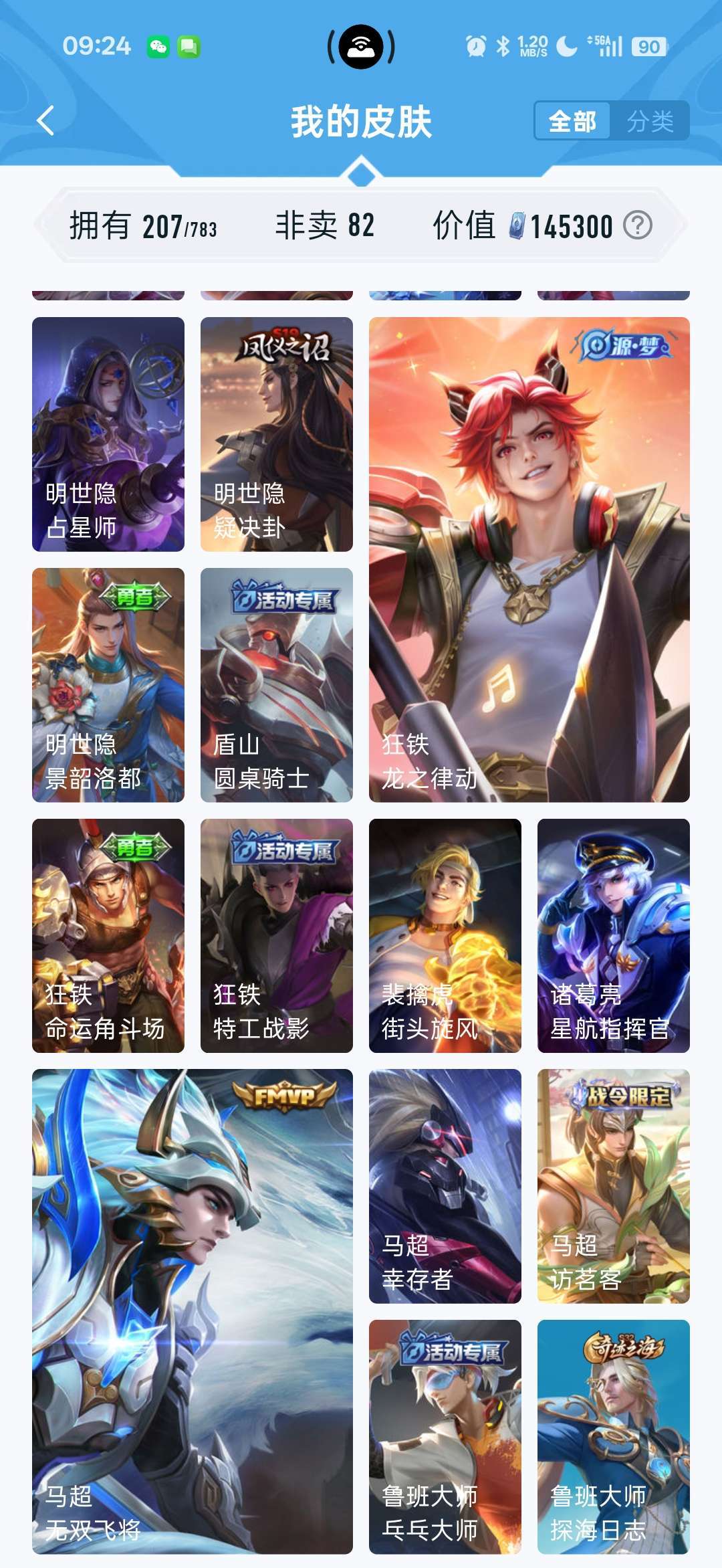
Task: Select the 全部 tab
Action: pyautogui.click(x=572, y=121)
